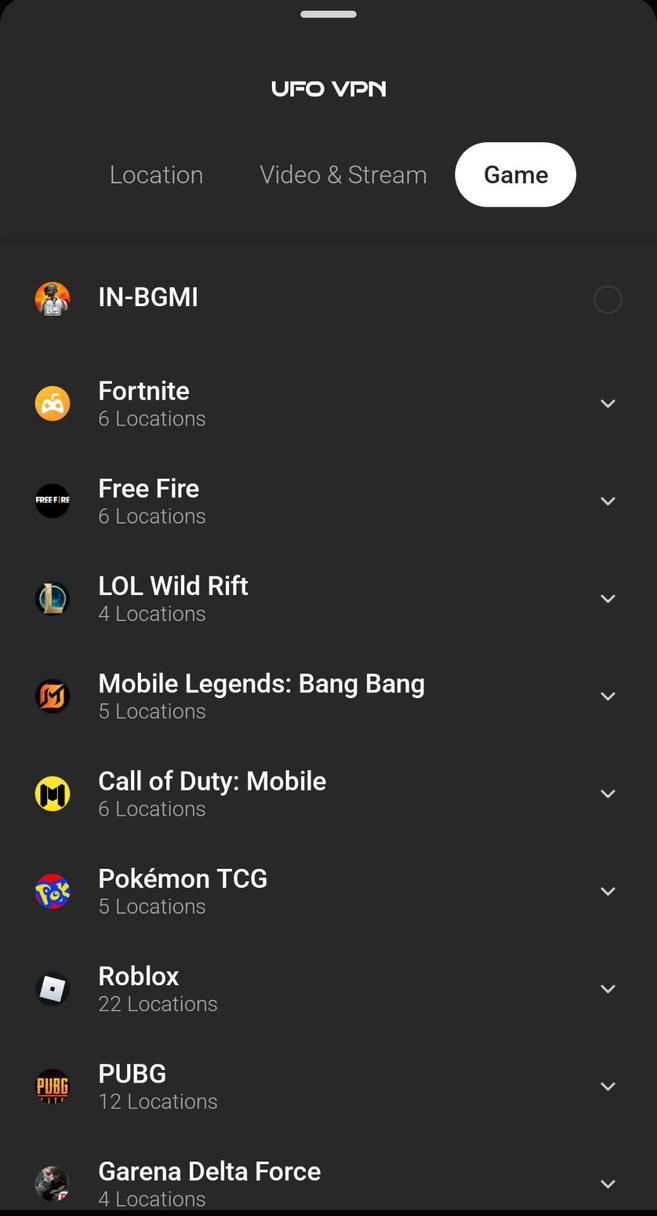Open Call of Duty: Mobile locations
Screen dimensions: 657x1216
607,793
